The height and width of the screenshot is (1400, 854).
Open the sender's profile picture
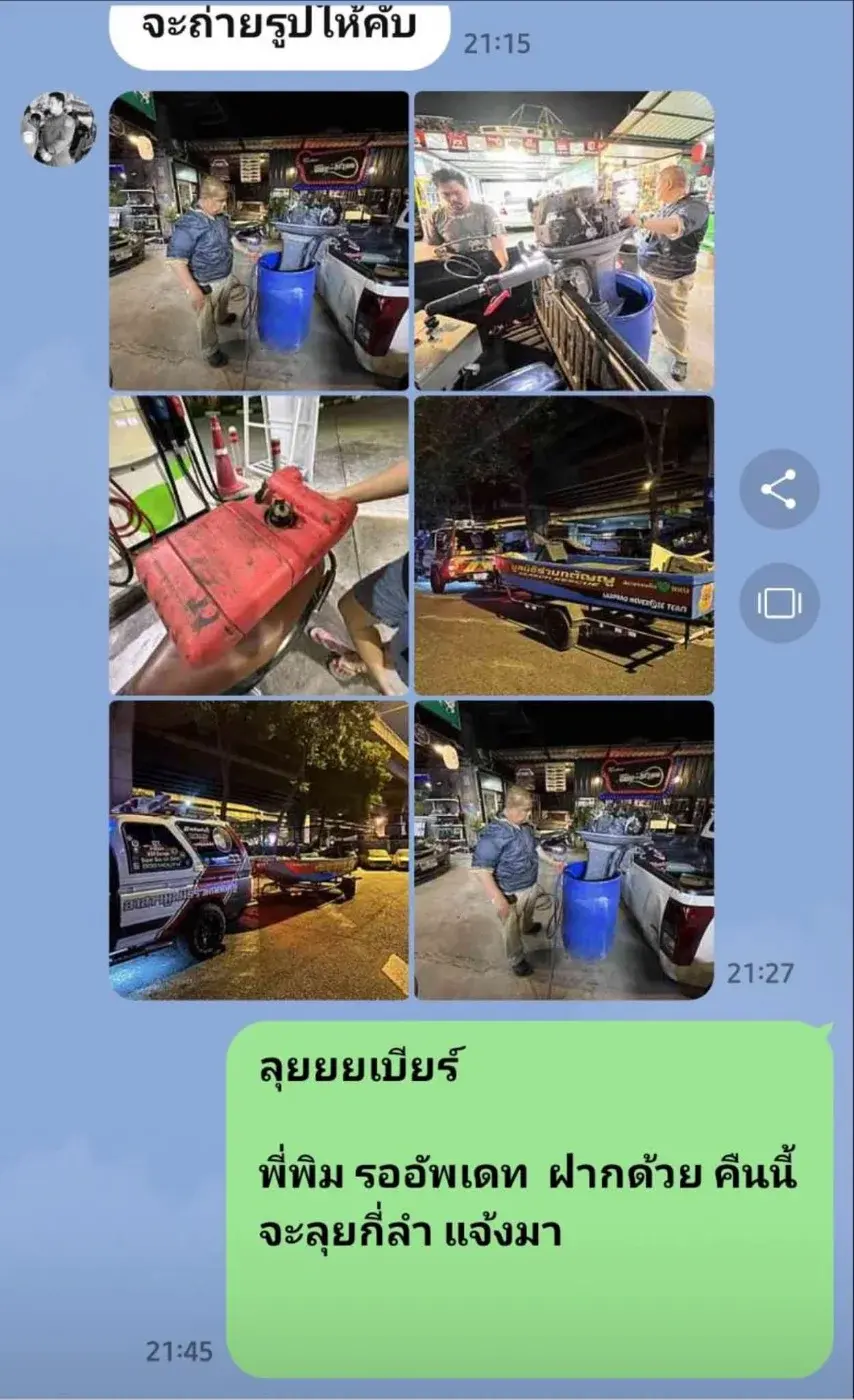(x=59, y=129)
